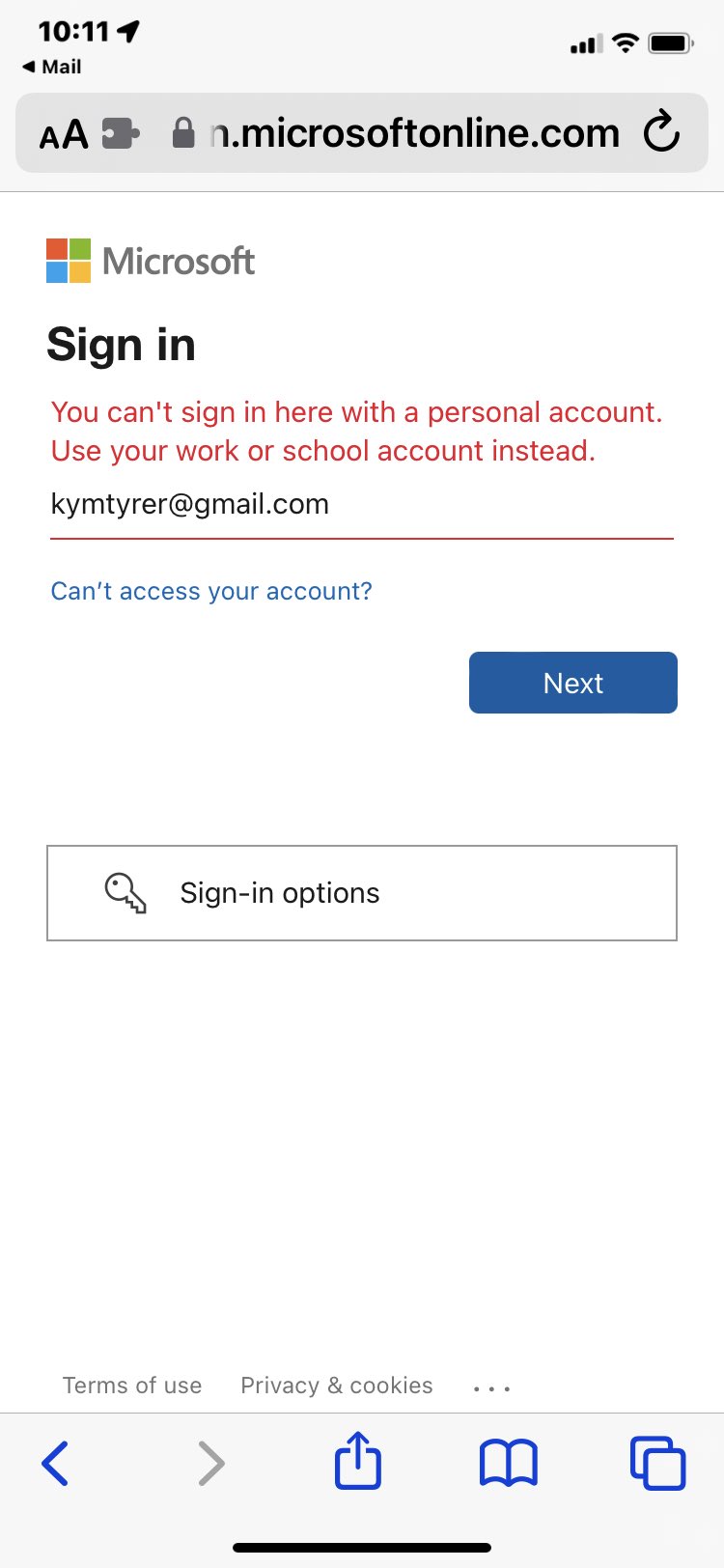Open the extensions puzzle icon
This screenshot has width=724, height=1568.
click(121, 133)
